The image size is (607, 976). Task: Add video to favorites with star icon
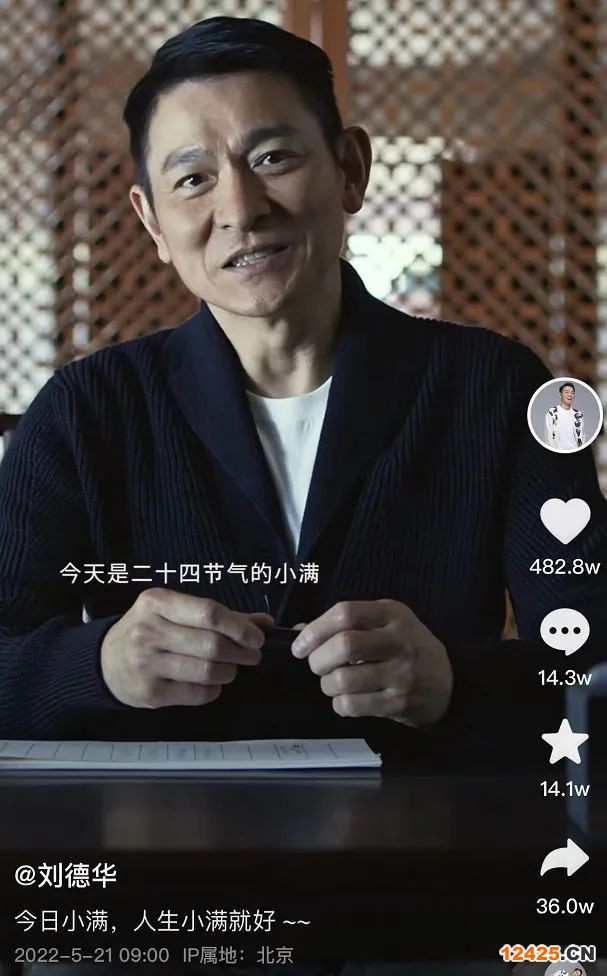565,742
